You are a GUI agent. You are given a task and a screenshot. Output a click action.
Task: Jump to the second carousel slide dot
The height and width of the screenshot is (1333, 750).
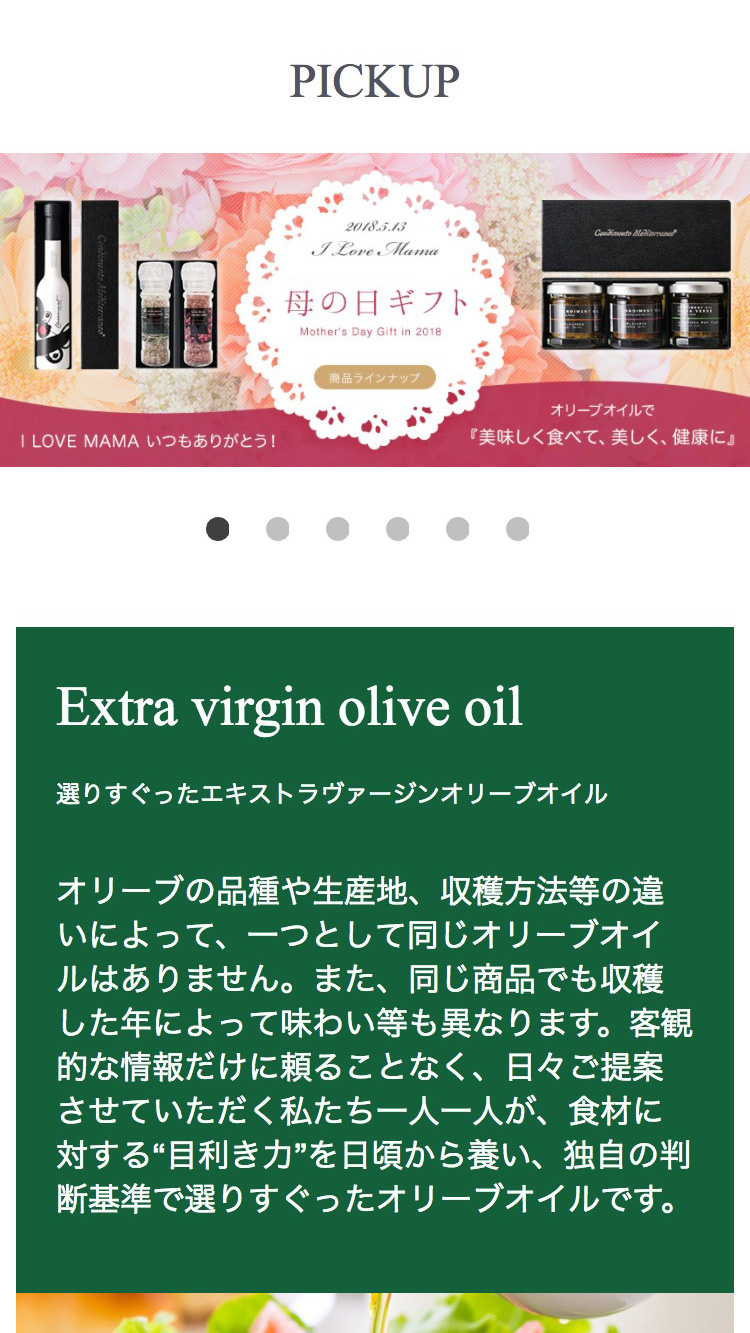click(x=277, y=529)
